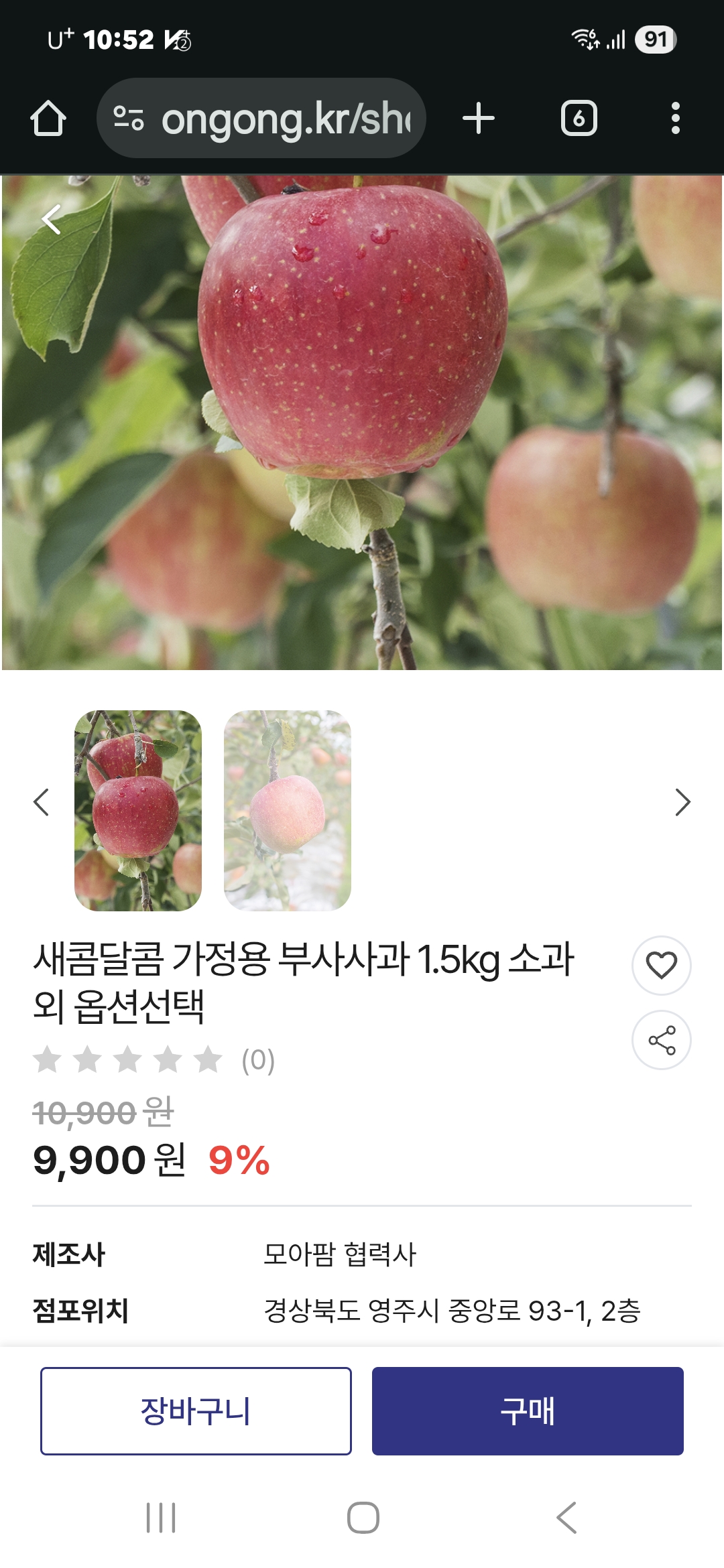Add the item with 장바구니 button
Viewport: 724px width, 1568px height.
point(196,1411)
